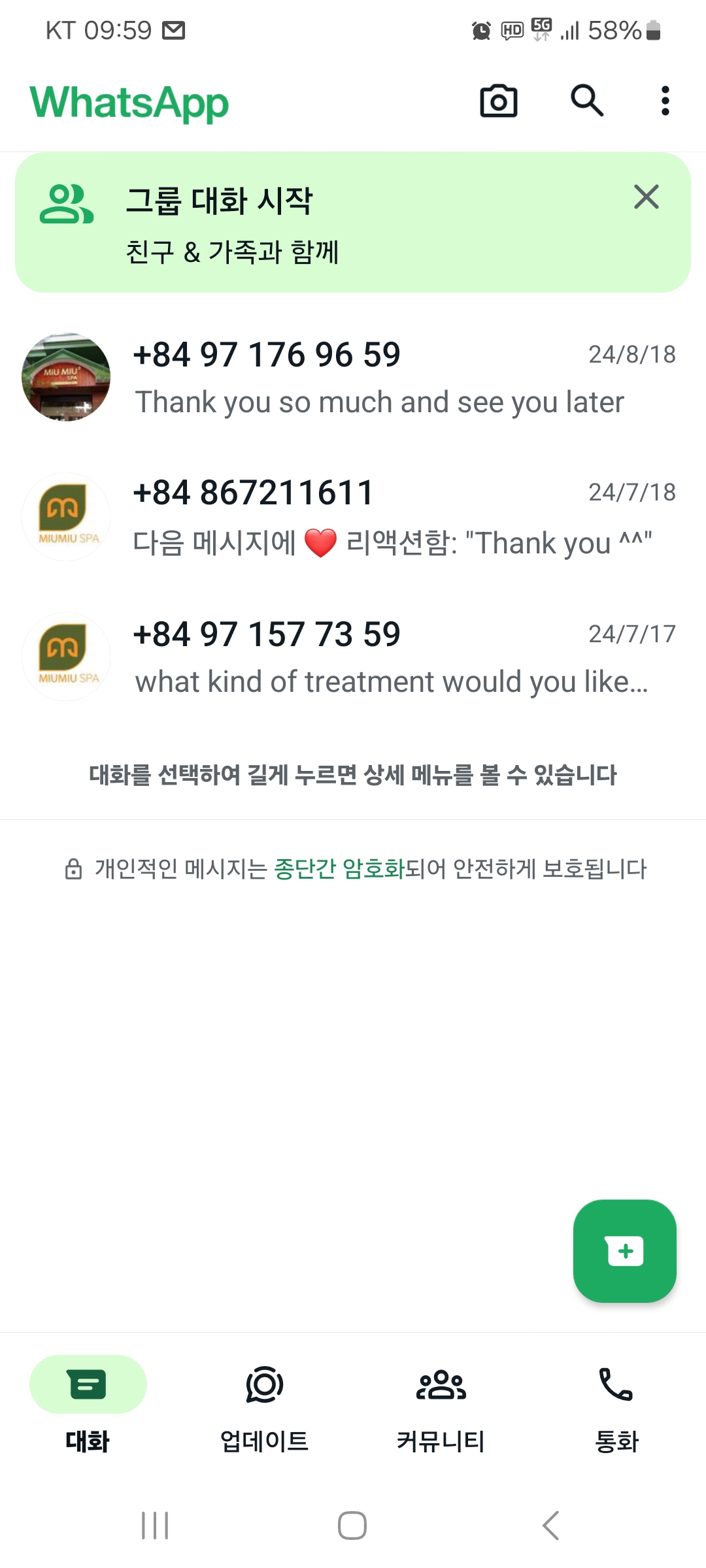
Task: Dismiss the group chat banner
Action: [646, 197]
